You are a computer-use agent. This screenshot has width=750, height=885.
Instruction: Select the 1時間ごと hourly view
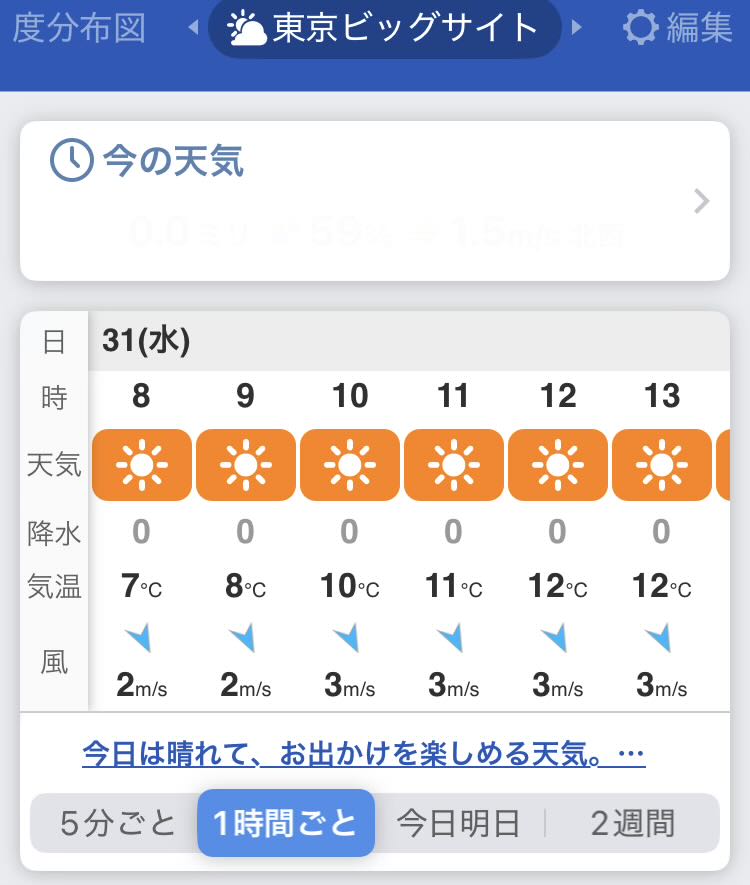[x=286, y=823]
